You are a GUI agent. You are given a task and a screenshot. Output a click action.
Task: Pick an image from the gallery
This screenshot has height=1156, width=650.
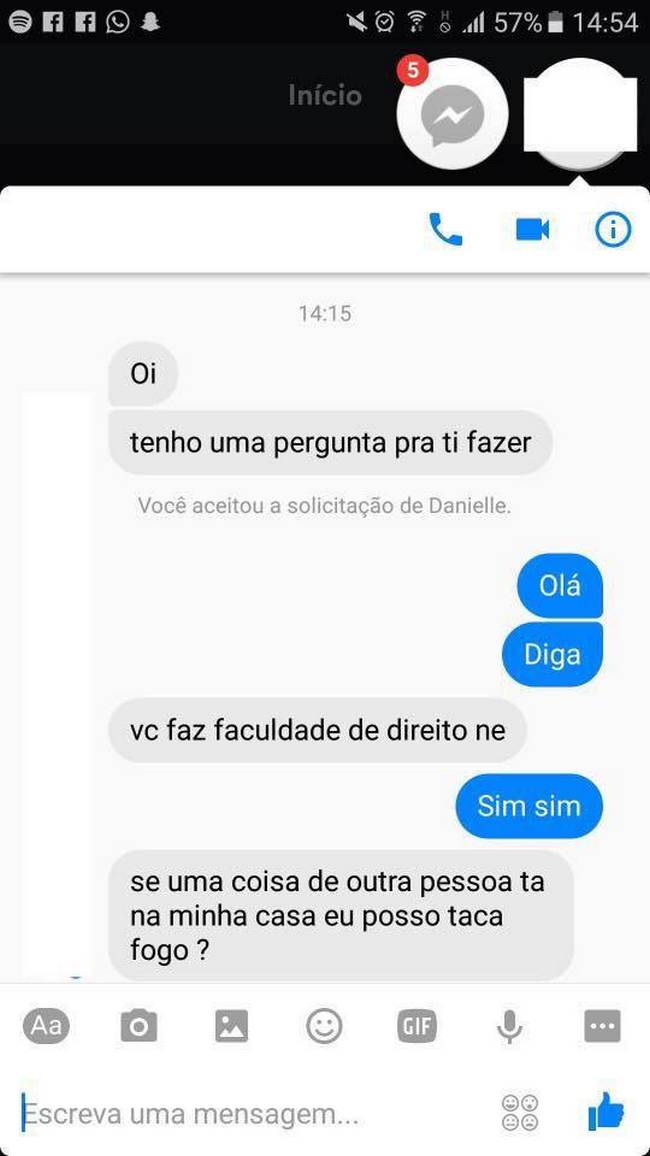231,1026
